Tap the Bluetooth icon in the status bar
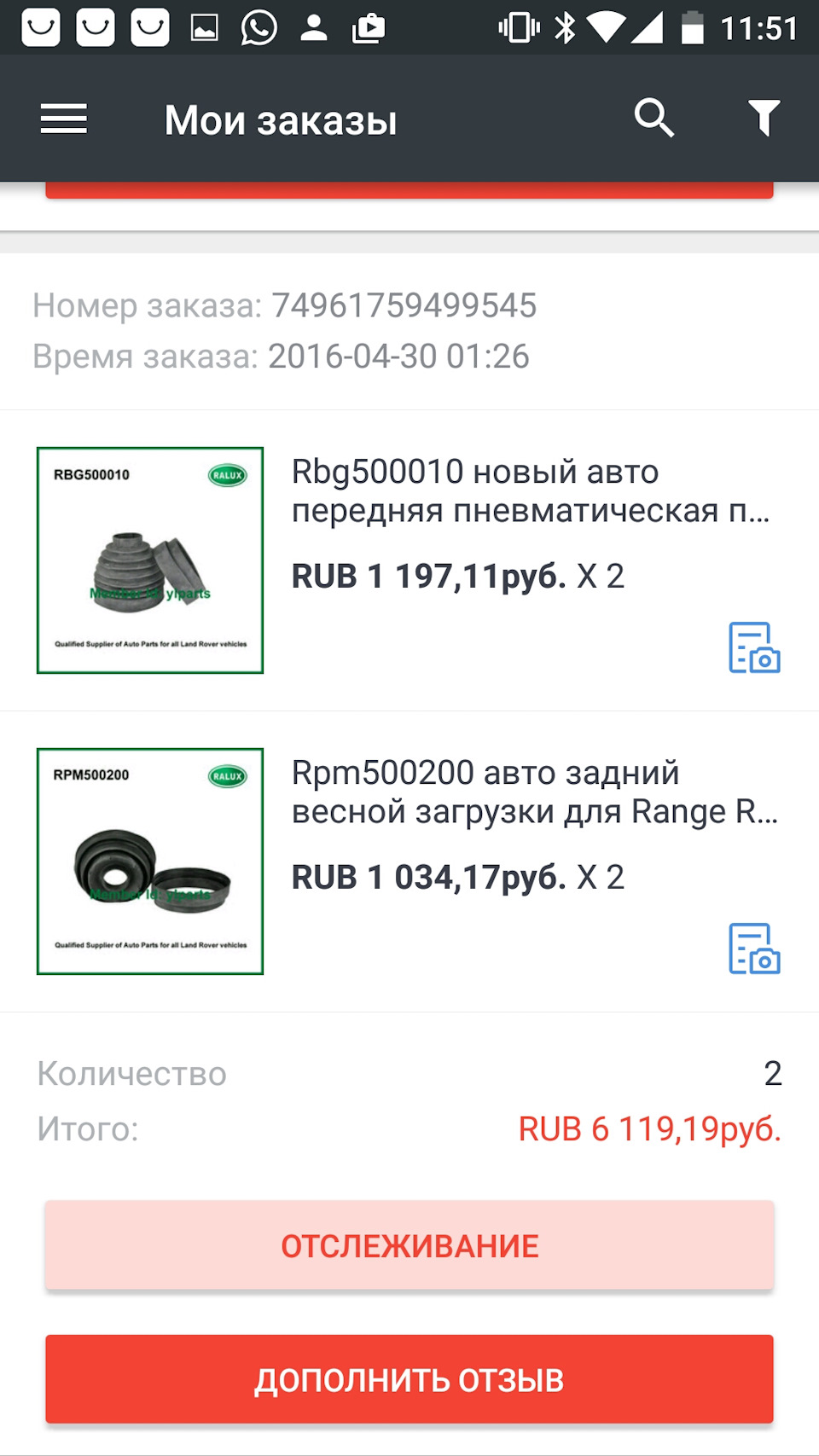Screen dimensions: 819x1456 [x=565, y=26]
